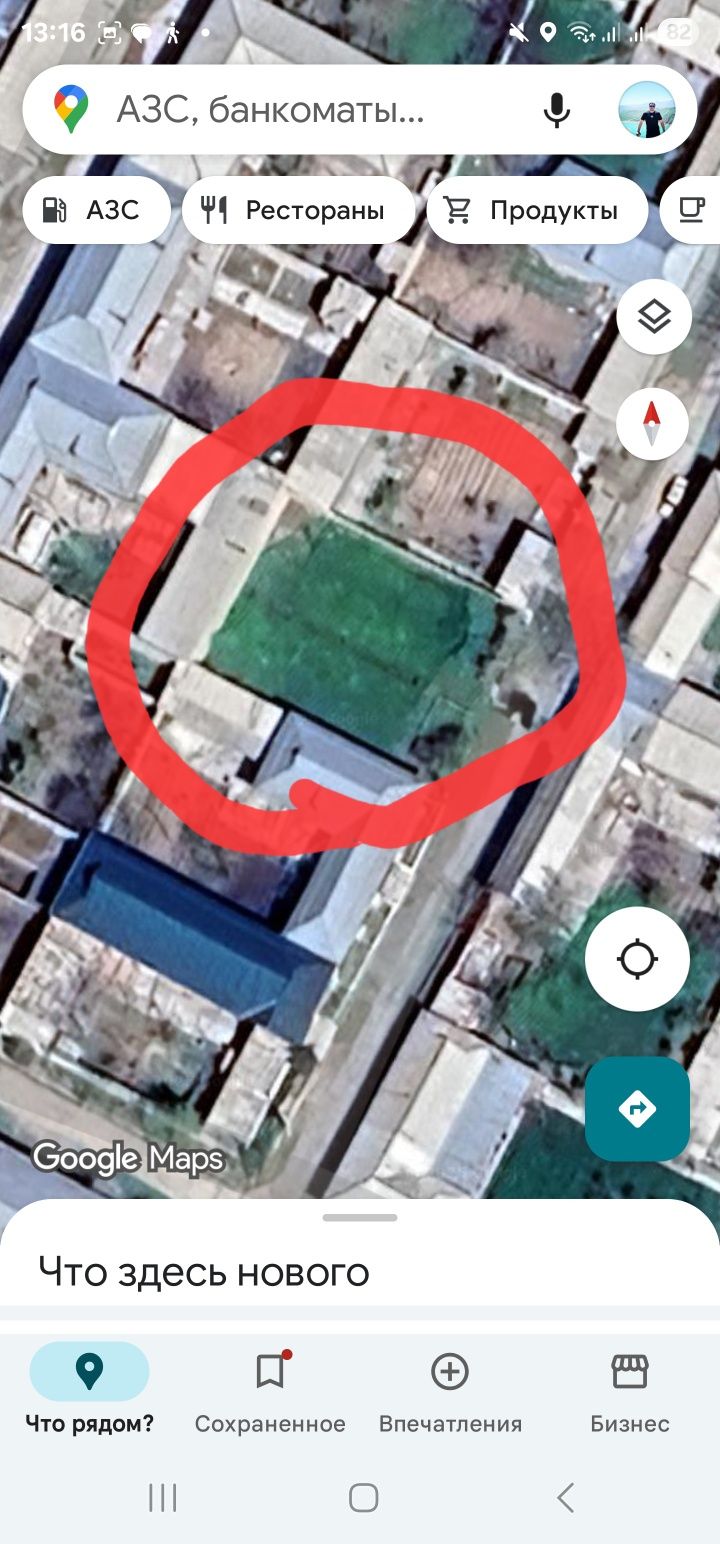Center map on my location
This screenshot has width=720, height=1544.
(x=637, y=960)
